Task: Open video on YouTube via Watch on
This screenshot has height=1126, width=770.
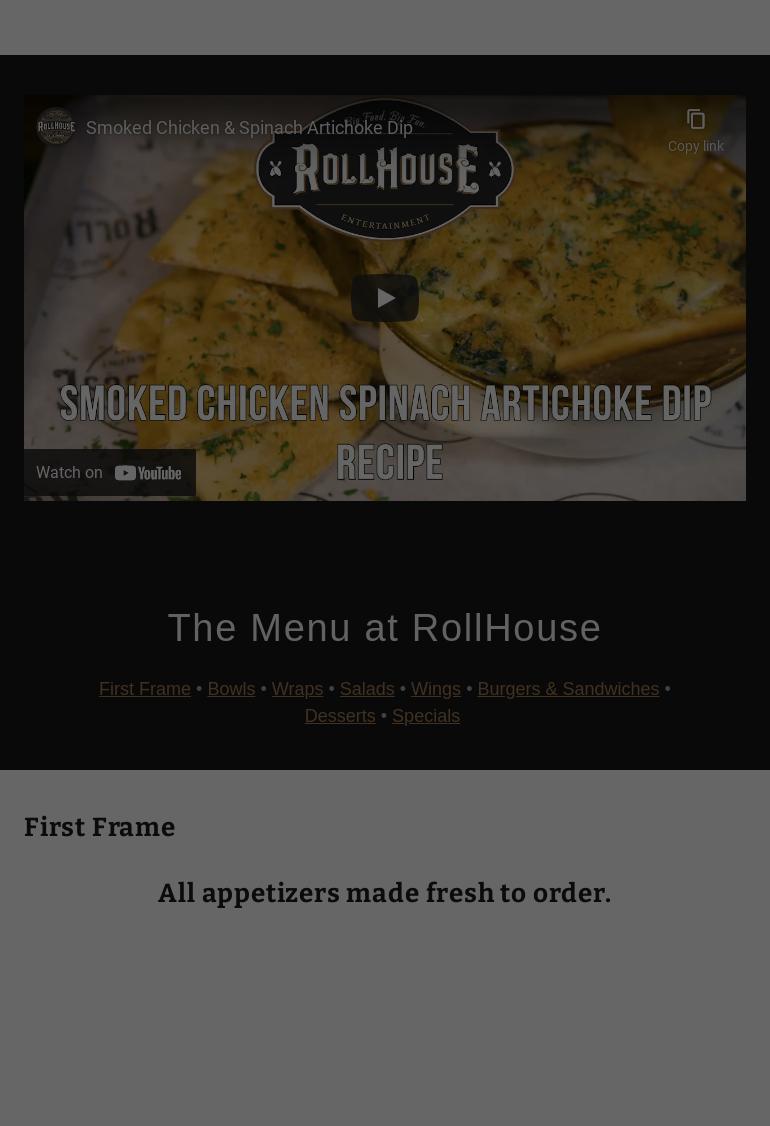Action: coord(110,472)
